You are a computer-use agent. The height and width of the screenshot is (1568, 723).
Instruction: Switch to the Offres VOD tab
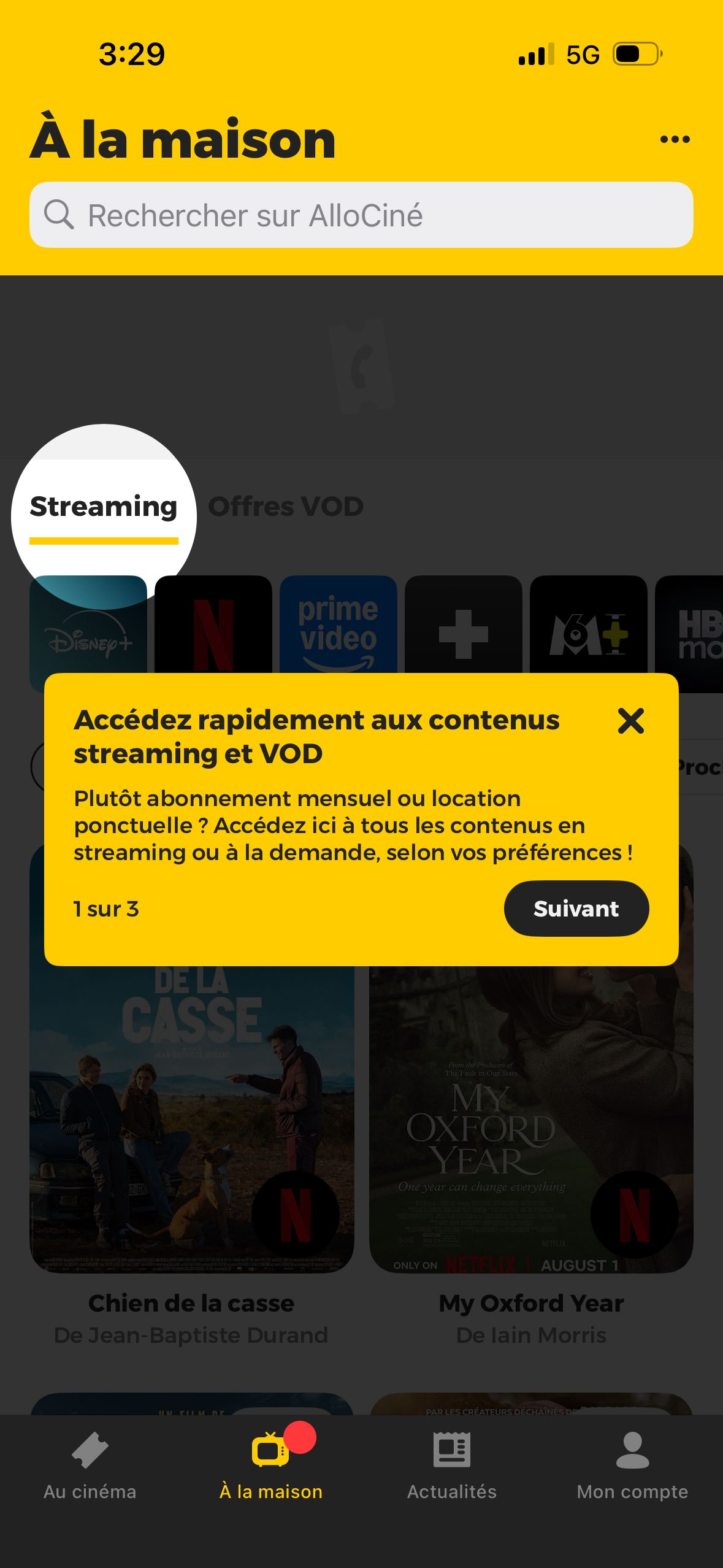coord(286,507)
